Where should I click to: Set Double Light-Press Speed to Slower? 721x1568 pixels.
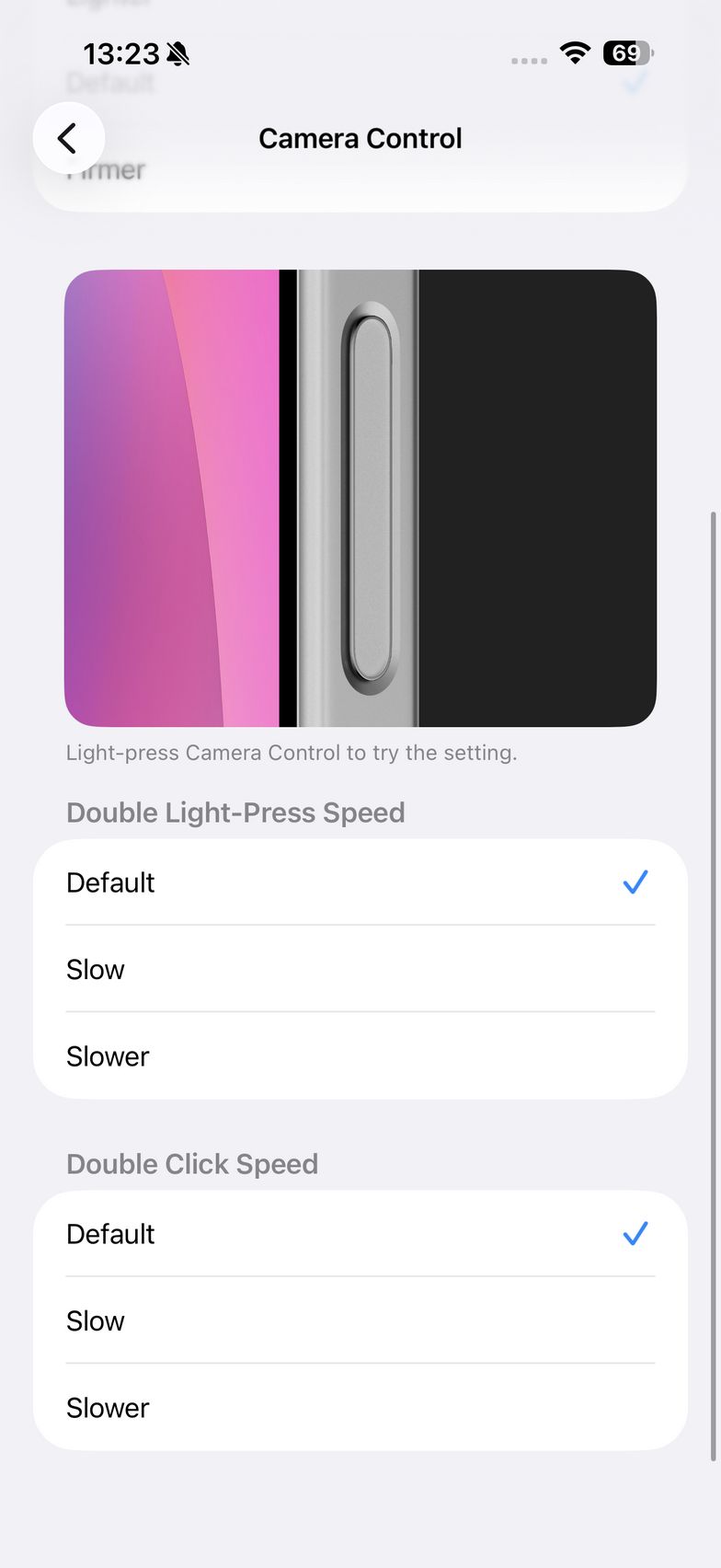[x=359, y=1055]
